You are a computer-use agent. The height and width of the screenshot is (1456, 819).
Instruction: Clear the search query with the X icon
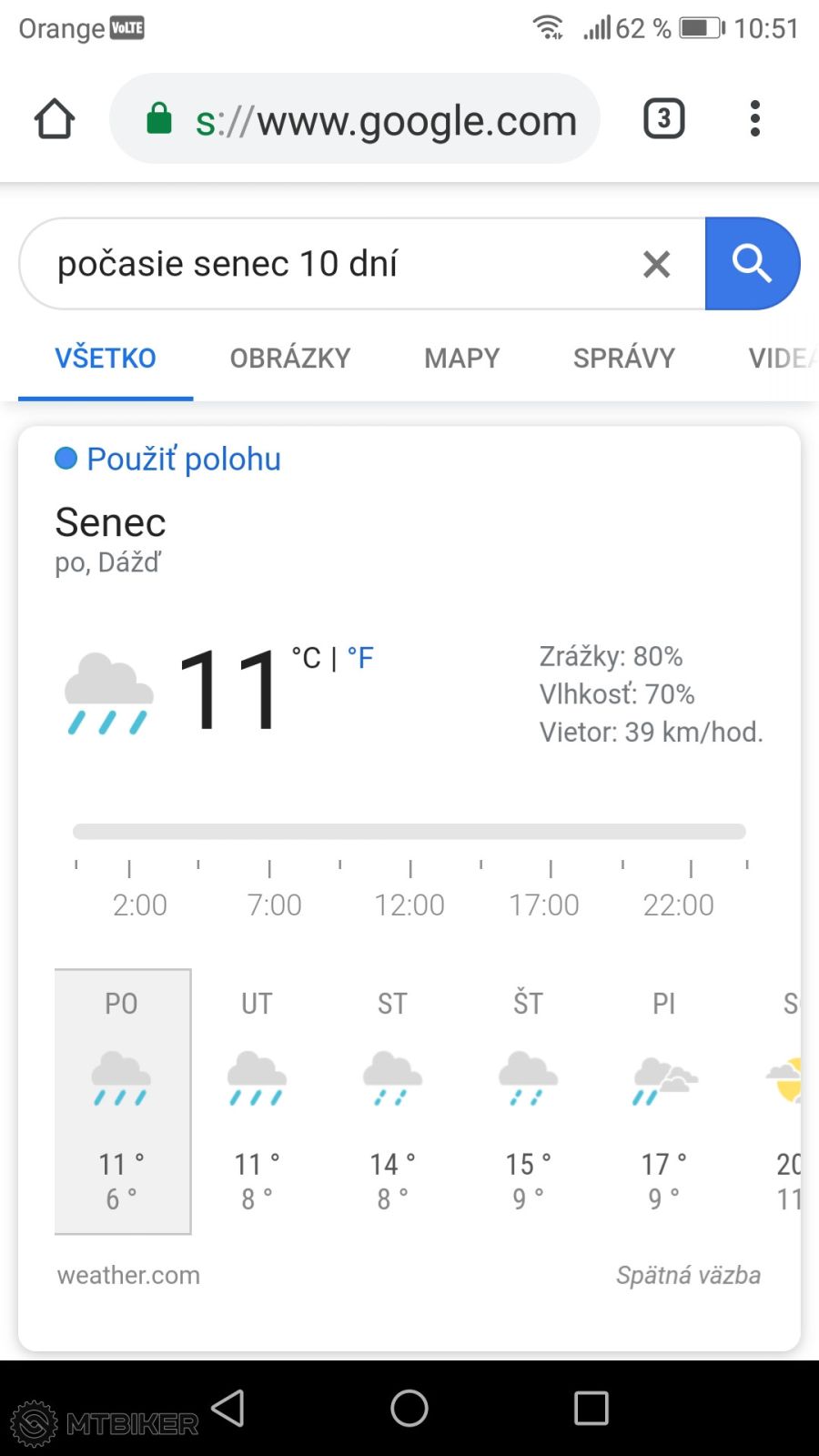click(656, 264)
